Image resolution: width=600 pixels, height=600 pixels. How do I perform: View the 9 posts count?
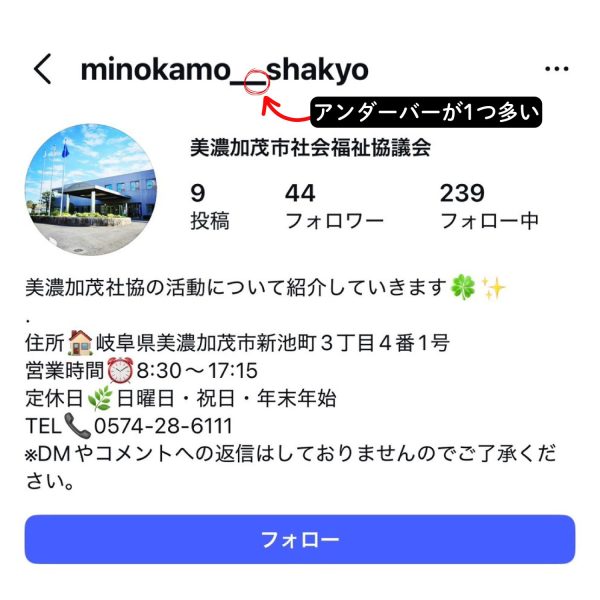coord(209,206)
